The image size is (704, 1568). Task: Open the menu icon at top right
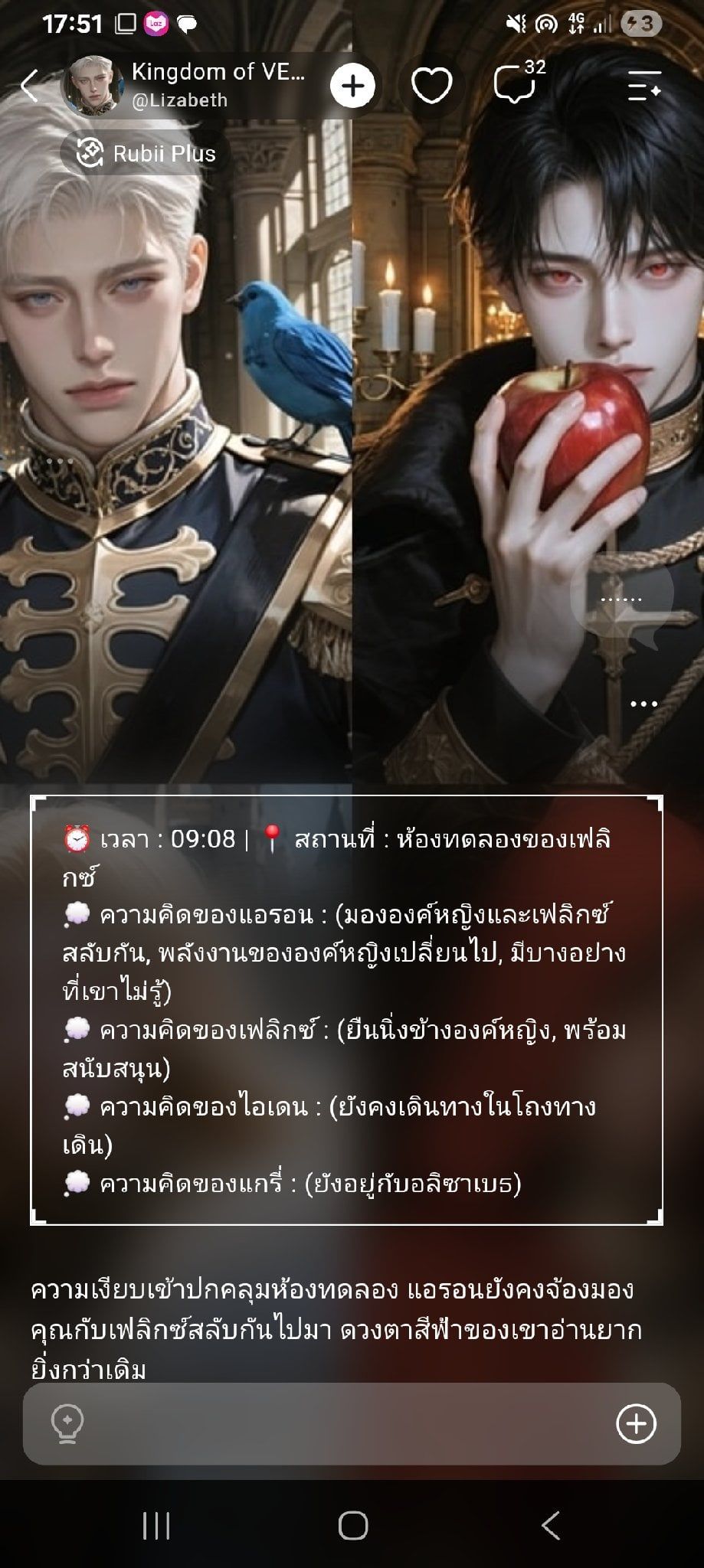pyautogui.click(x=644, y=86)
